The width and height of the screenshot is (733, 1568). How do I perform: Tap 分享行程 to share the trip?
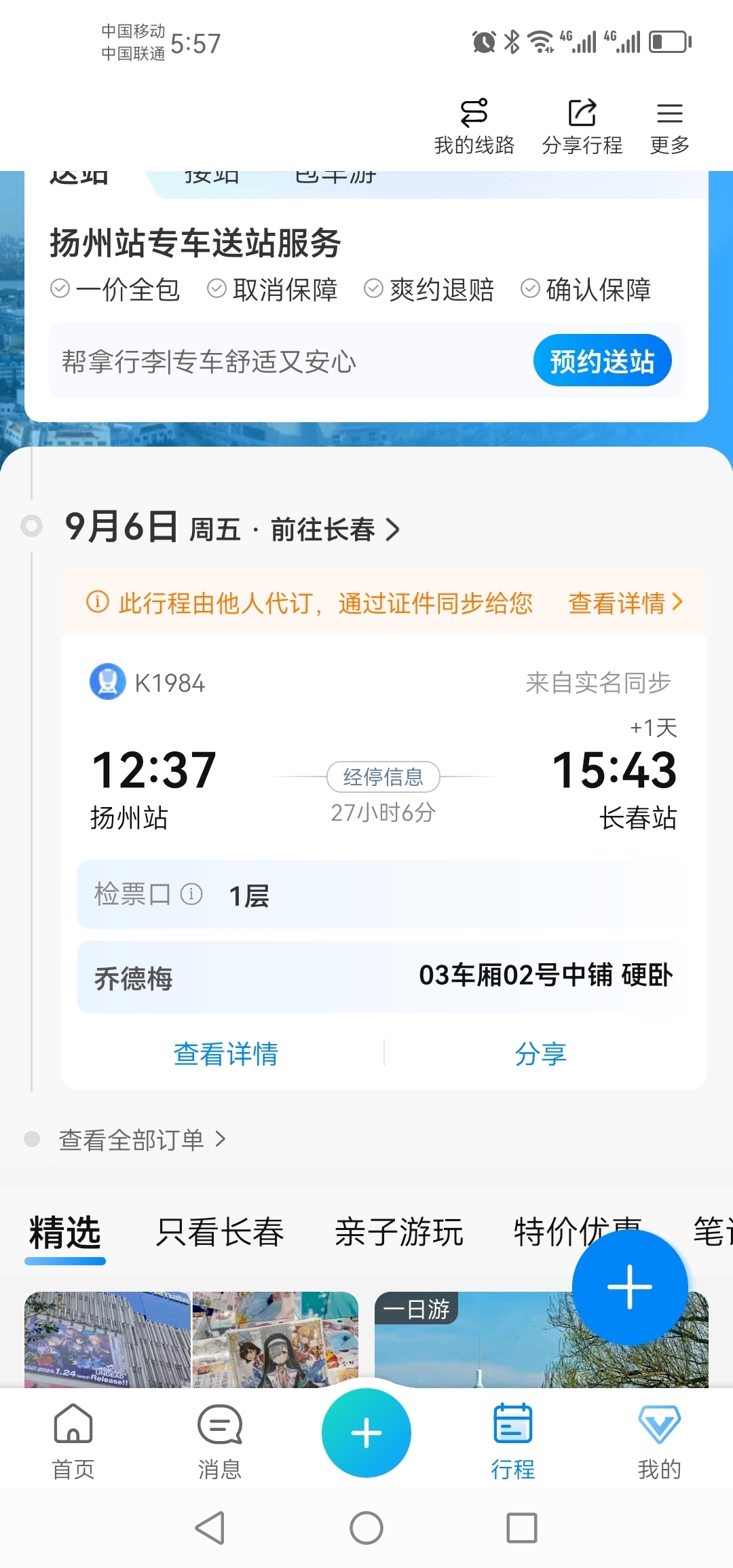click(x=582, y=126)
